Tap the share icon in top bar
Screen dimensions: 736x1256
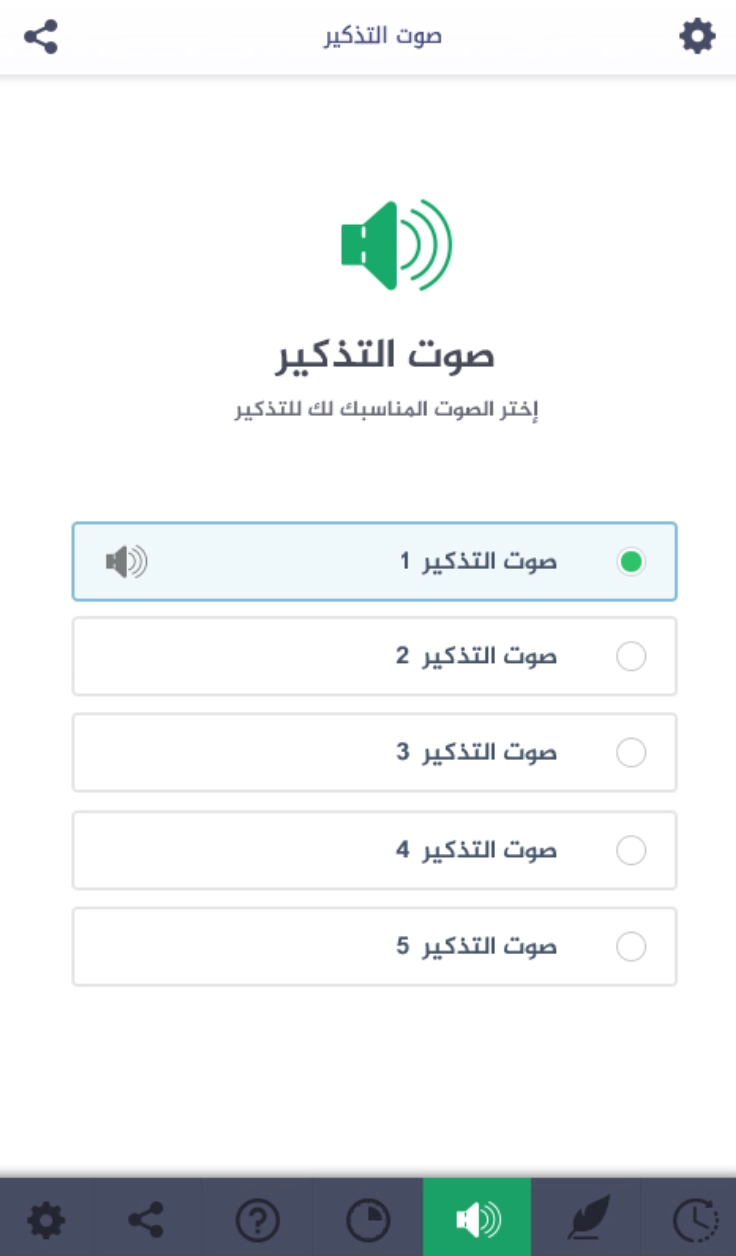41,37
